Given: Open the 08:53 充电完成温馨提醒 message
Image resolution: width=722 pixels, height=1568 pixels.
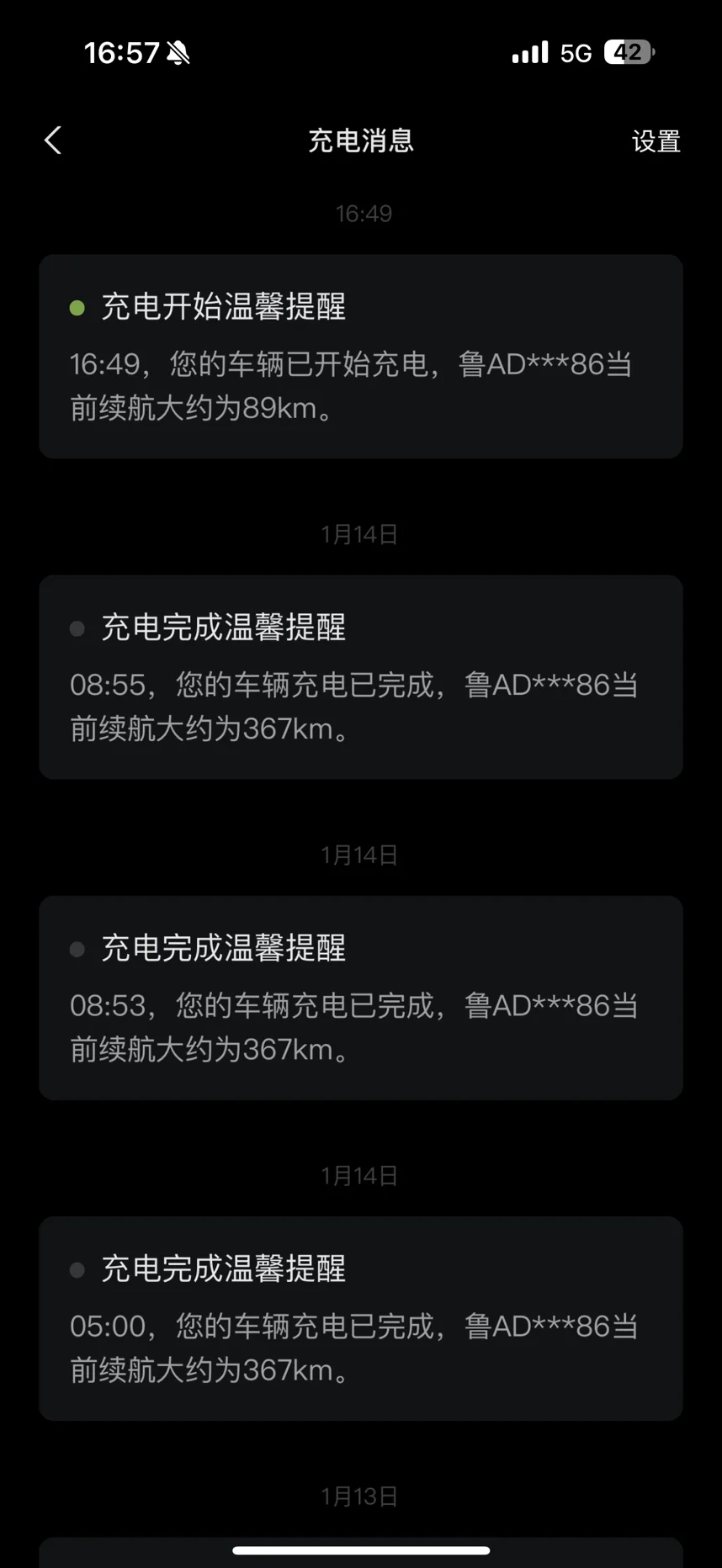Looking at the screenshot, I should tap(360, 998).
